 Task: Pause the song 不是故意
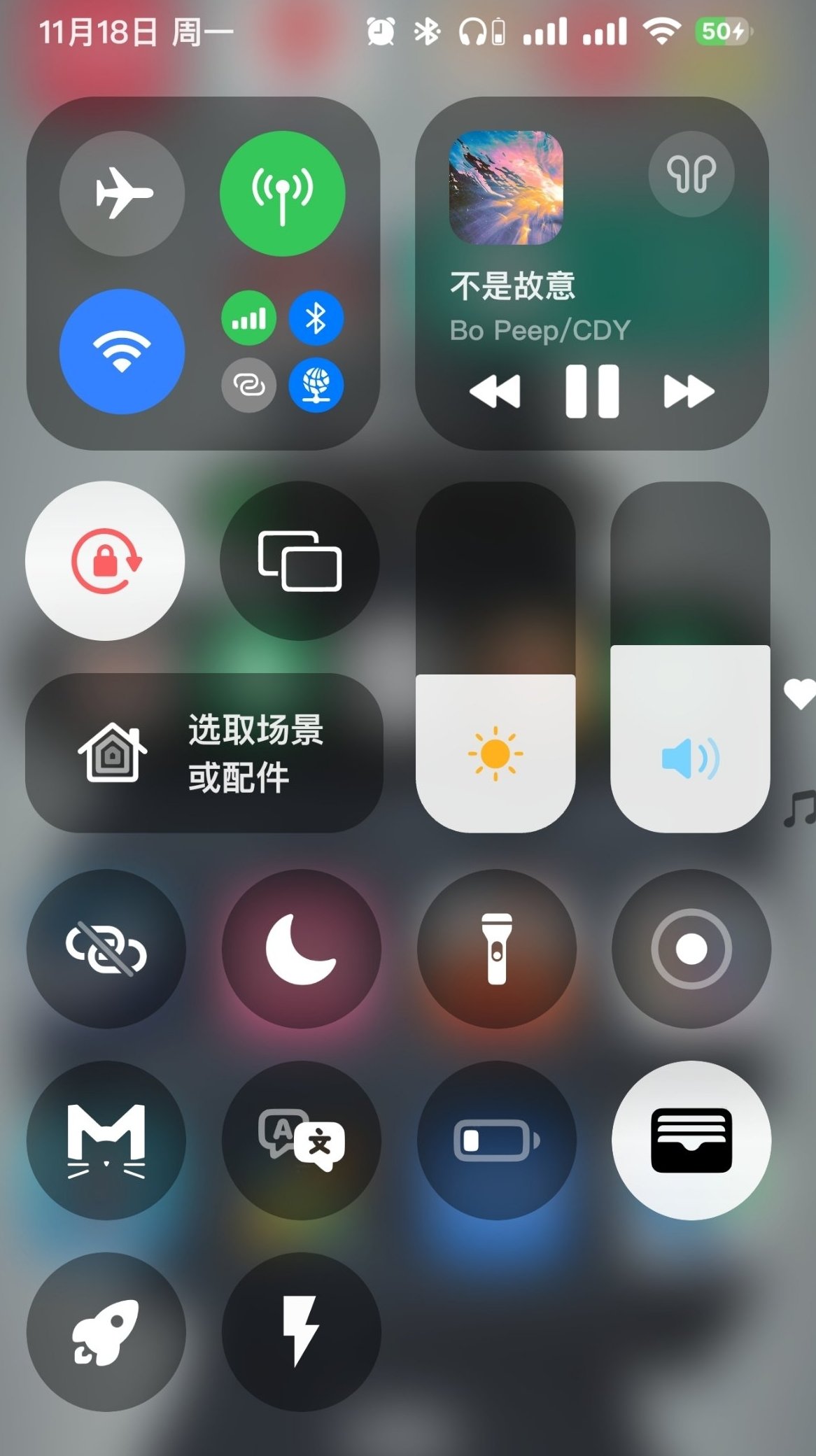[x=592, y=391]
